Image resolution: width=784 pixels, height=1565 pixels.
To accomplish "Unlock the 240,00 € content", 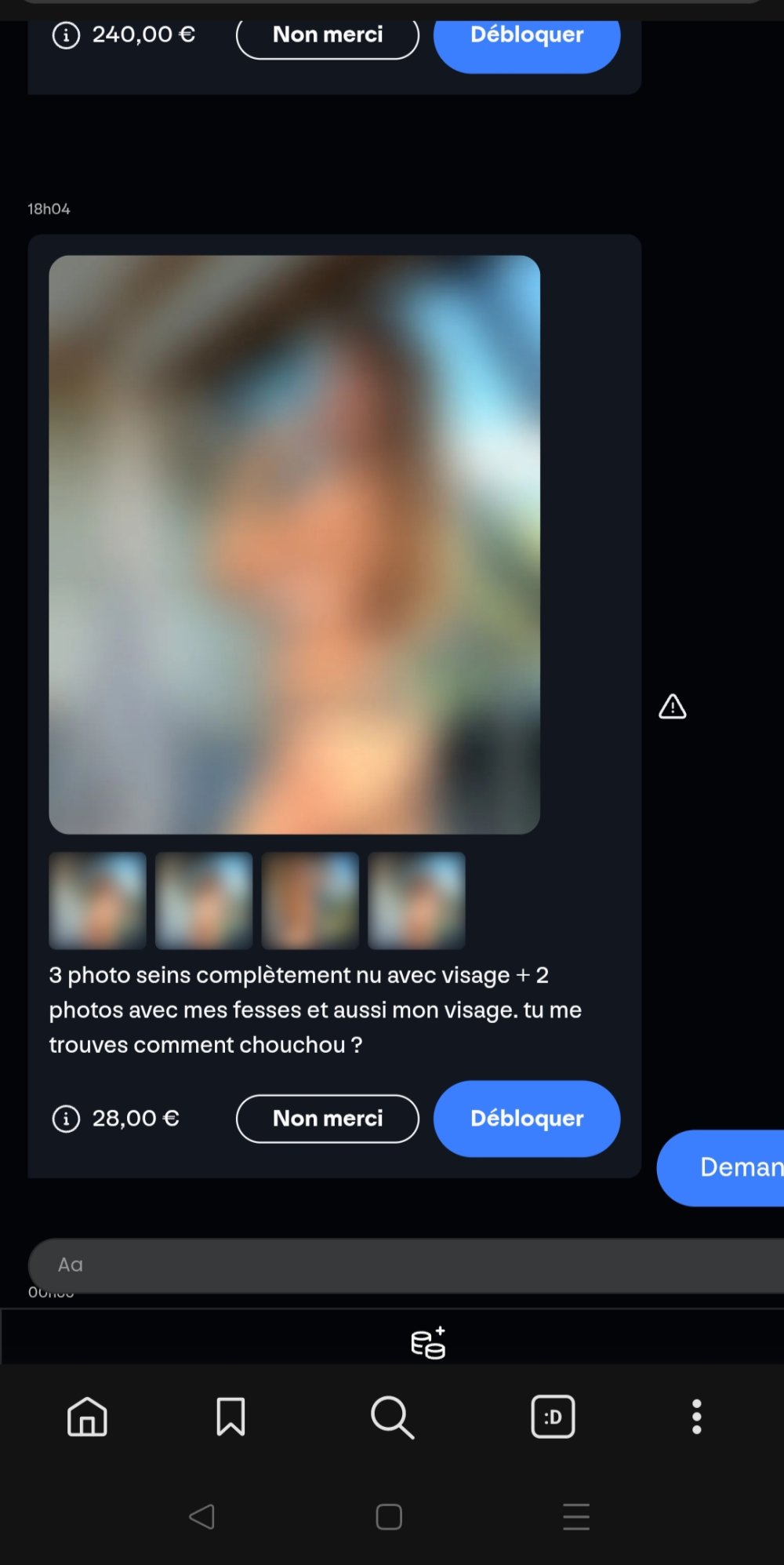I will point(526,39).
